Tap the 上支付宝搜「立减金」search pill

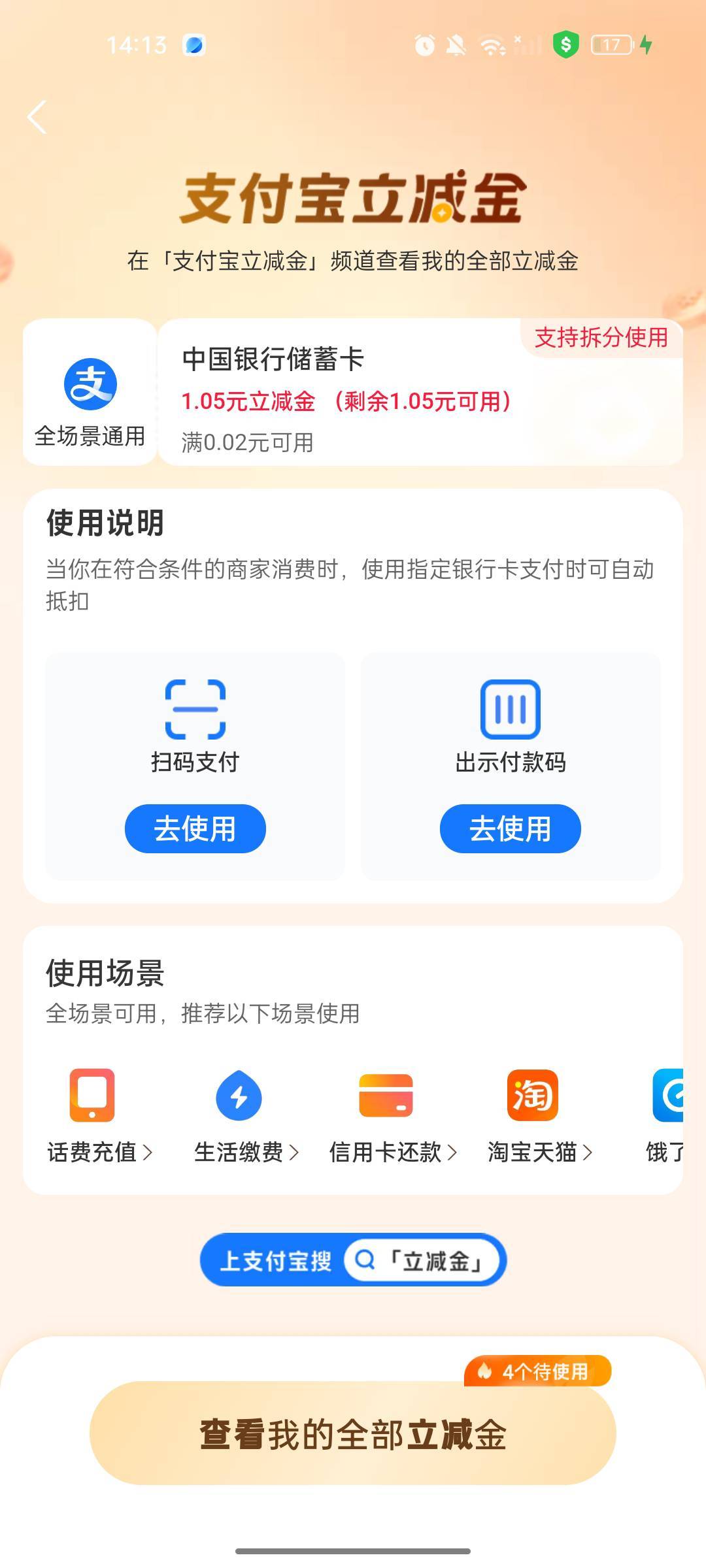click(x=353, y=1260)
